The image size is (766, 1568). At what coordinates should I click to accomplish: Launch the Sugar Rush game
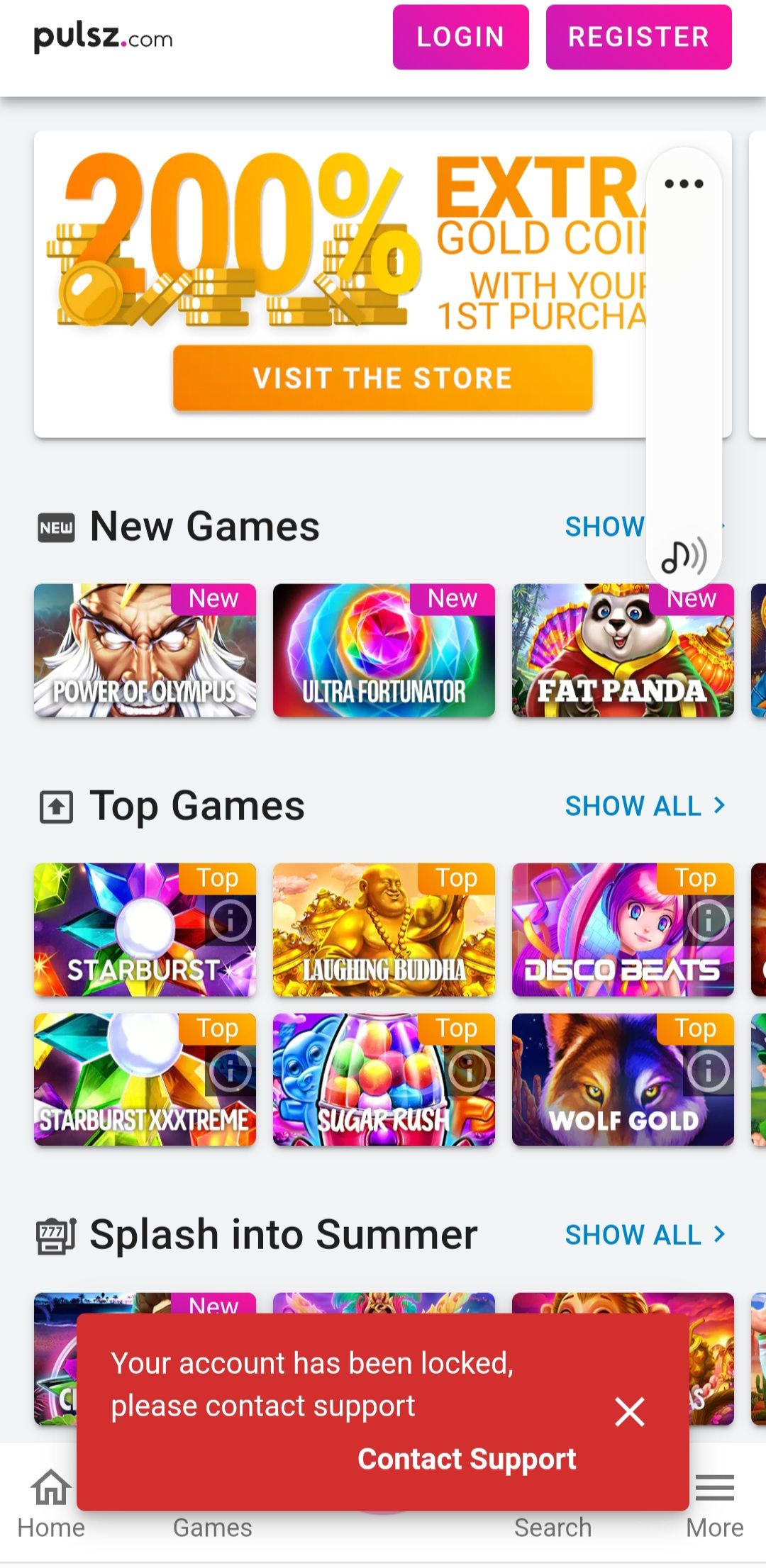point(384,1080)
